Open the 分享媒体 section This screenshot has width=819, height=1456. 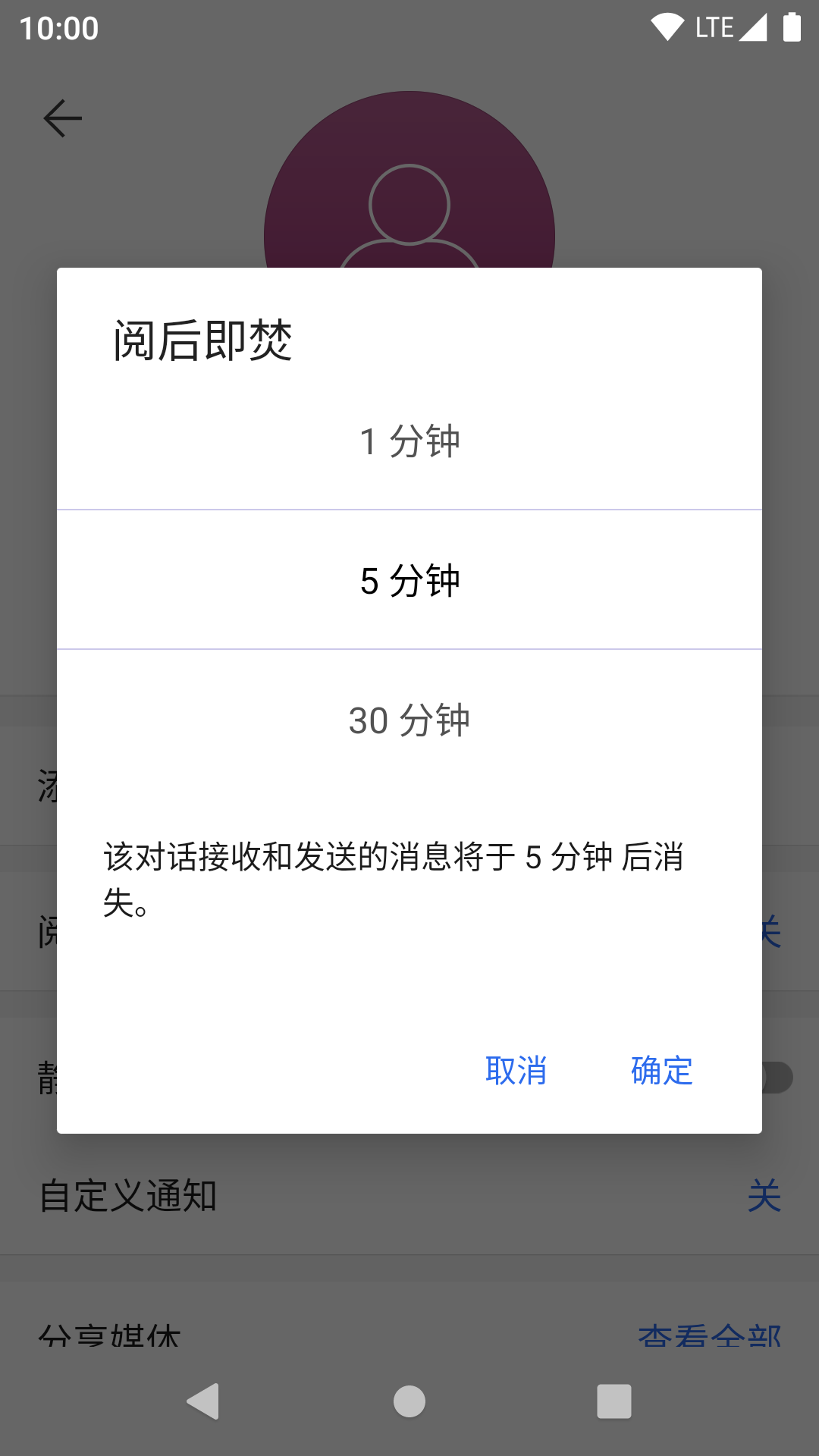click(x=109, y=1333)
